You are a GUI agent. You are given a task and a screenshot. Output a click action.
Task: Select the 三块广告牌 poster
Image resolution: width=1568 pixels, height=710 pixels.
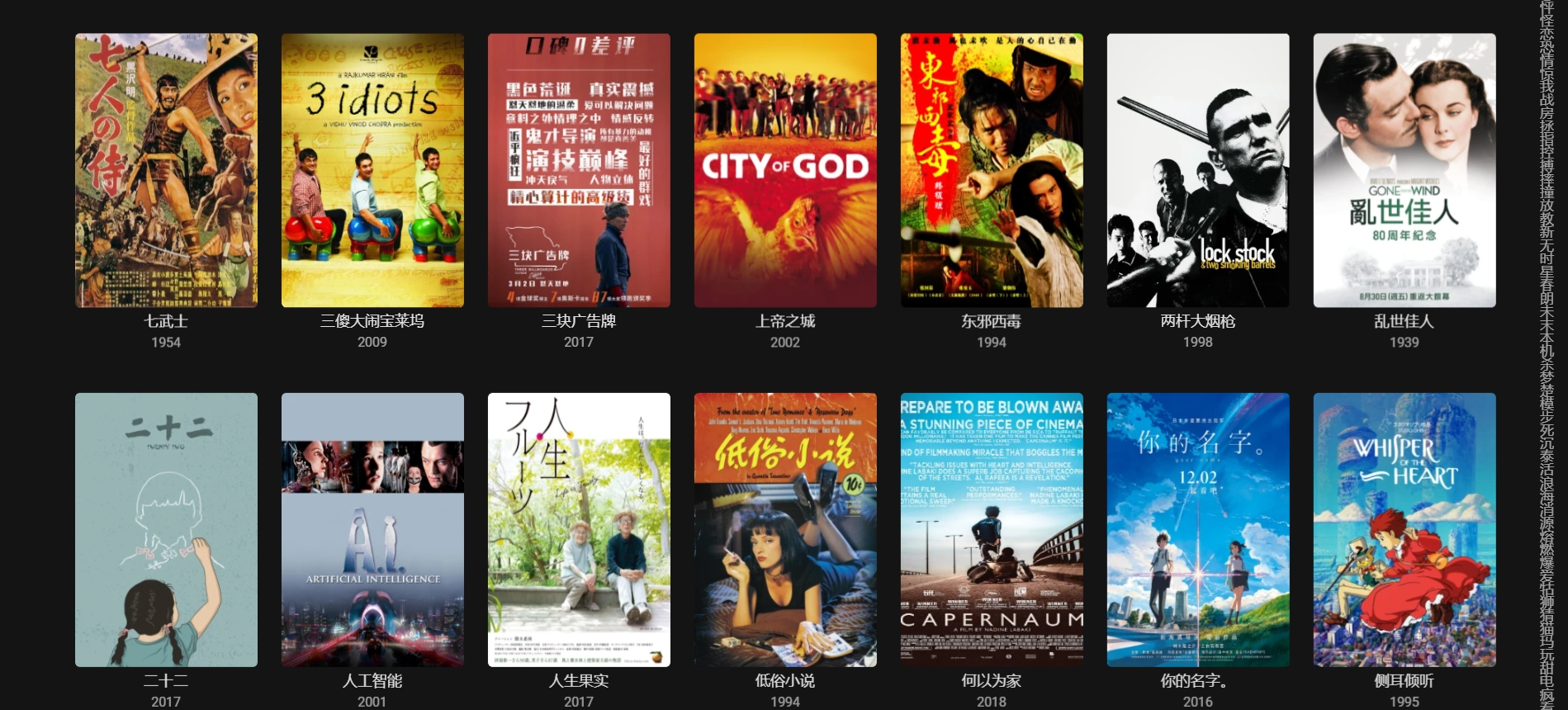tap(579, 170)
